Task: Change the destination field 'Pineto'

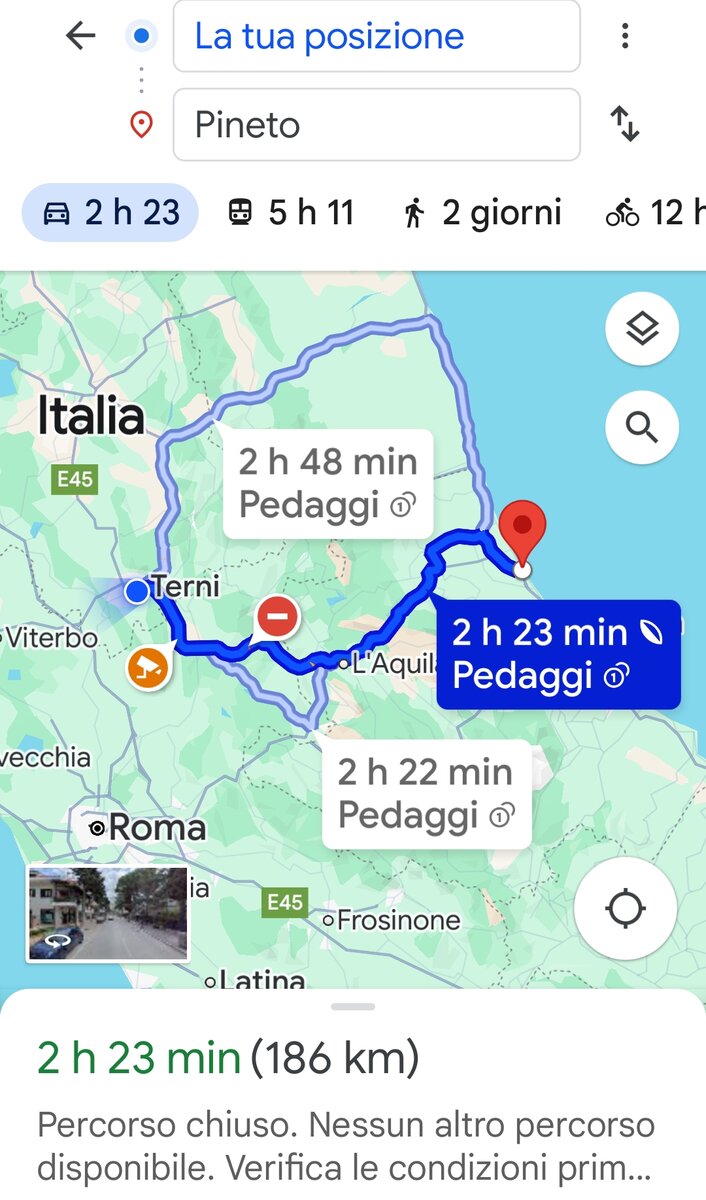Action: point(377,125)
